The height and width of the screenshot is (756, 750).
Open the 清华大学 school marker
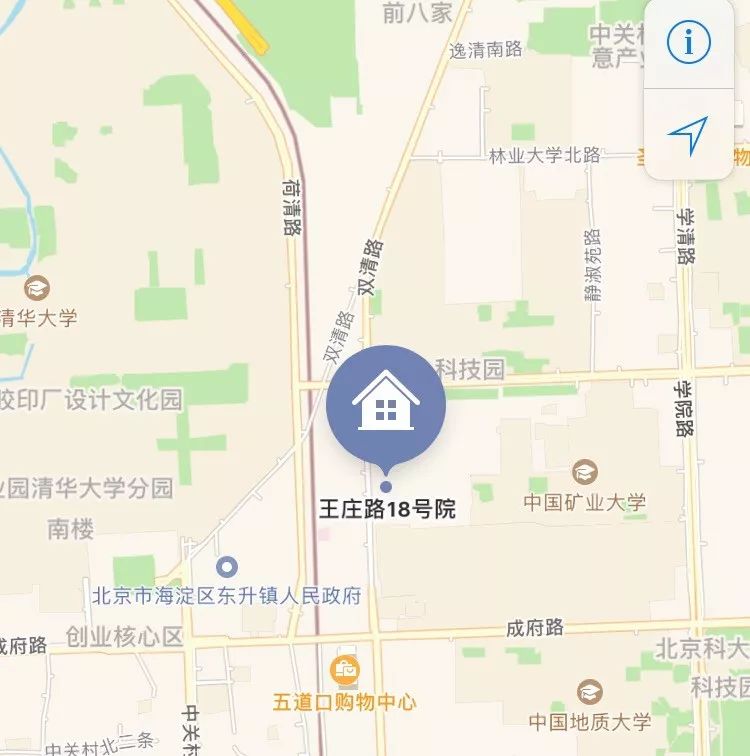[38, 288]
